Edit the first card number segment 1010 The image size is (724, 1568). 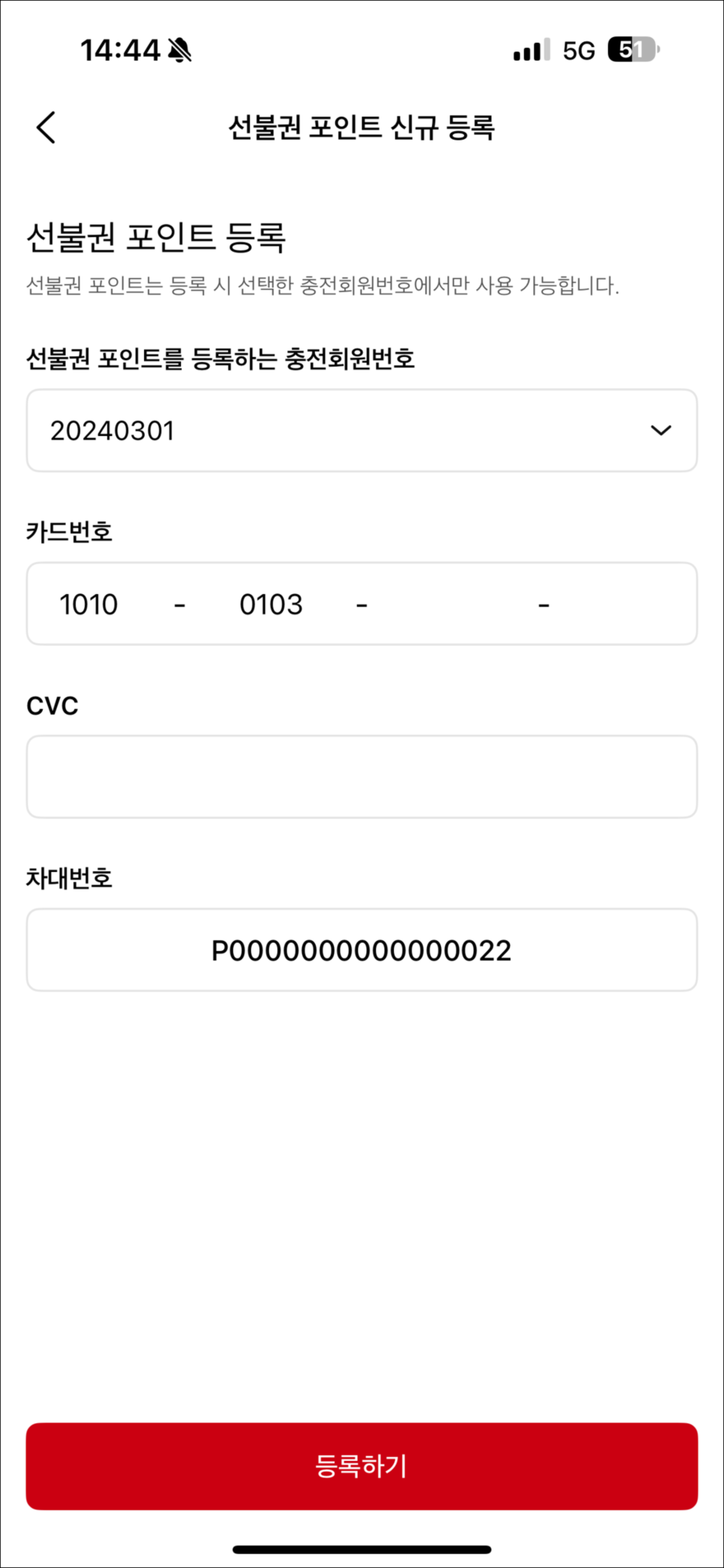tap(88, 604)
